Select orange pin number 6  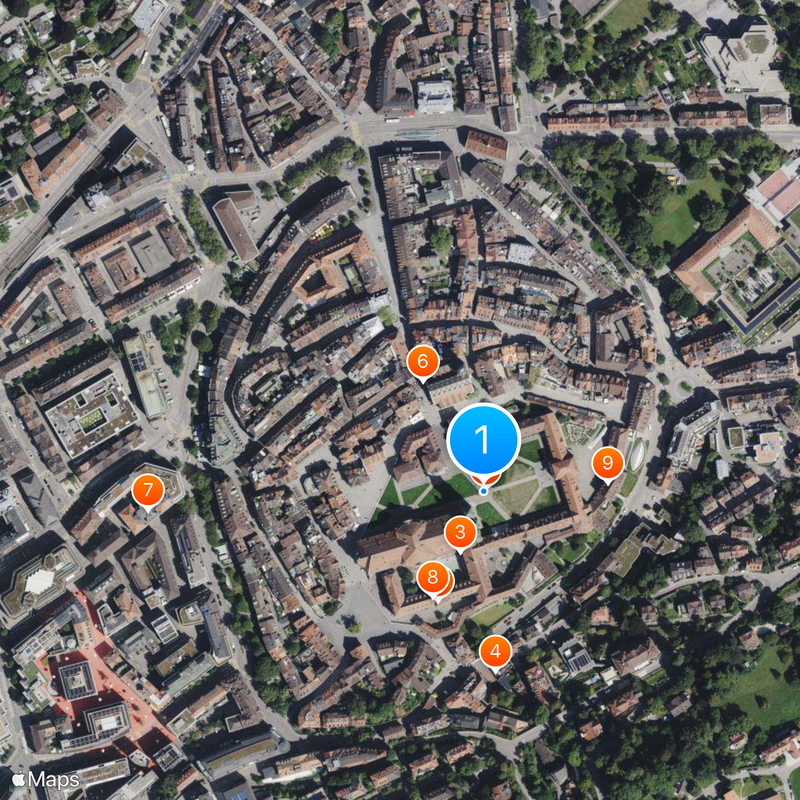click(422, 361)
